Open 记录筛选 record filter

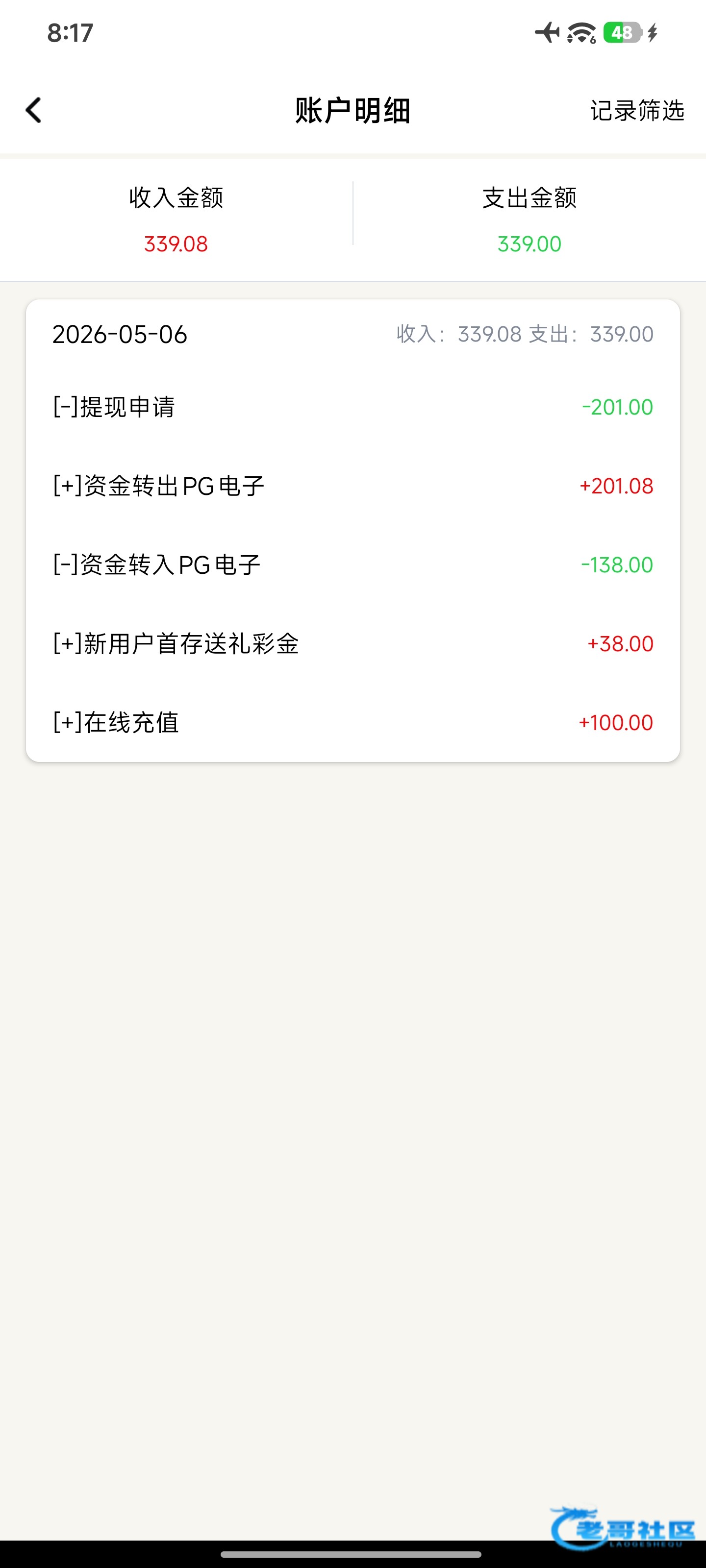(636, 111)
